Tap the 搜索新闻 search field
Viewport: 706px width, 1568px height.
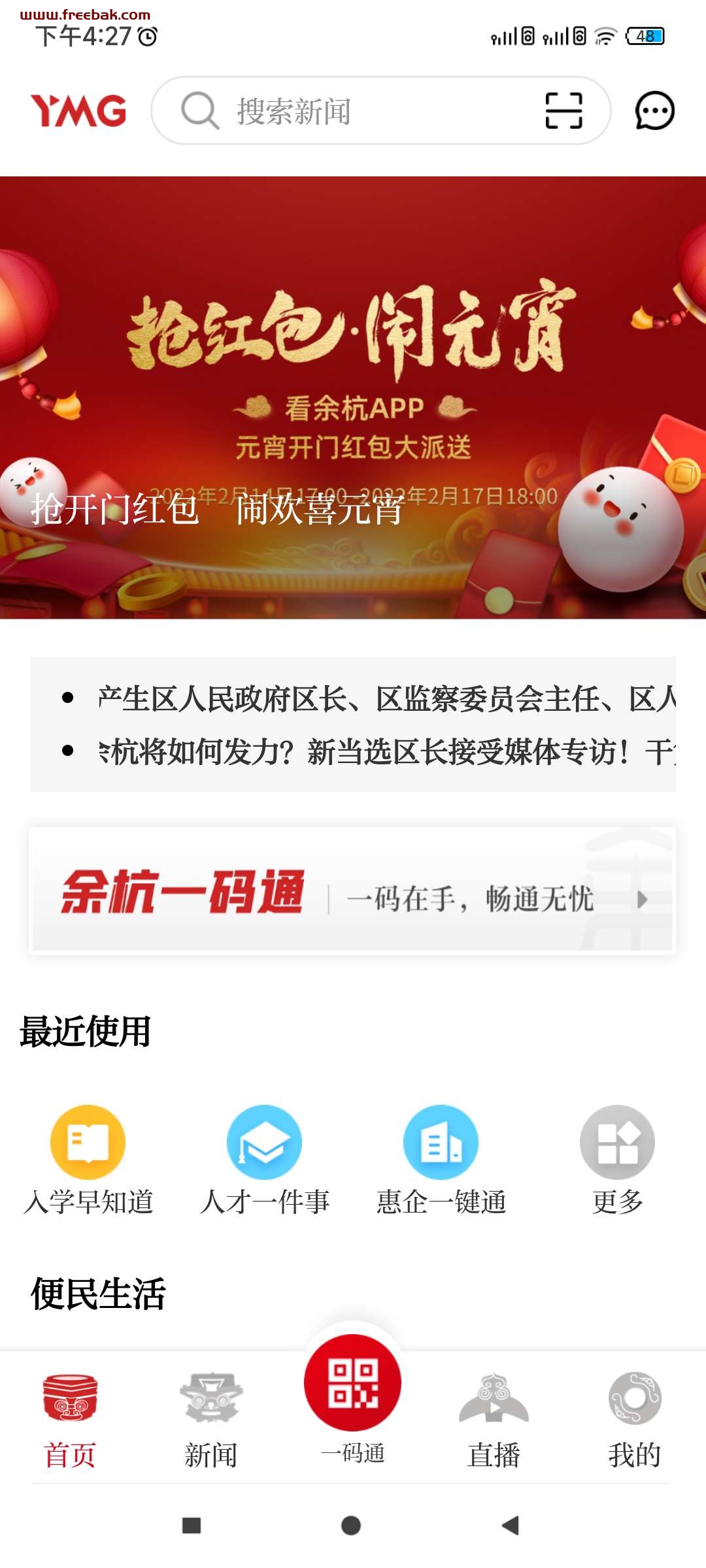[x=381, y=110]
